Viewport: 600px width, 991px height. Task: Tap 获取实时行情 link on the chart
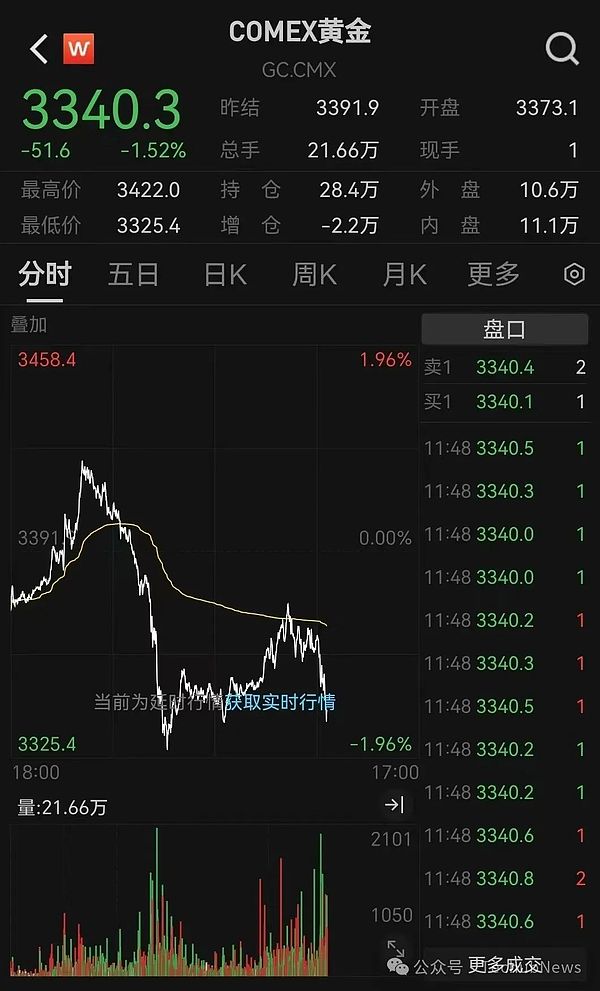(x=280, y=702)
